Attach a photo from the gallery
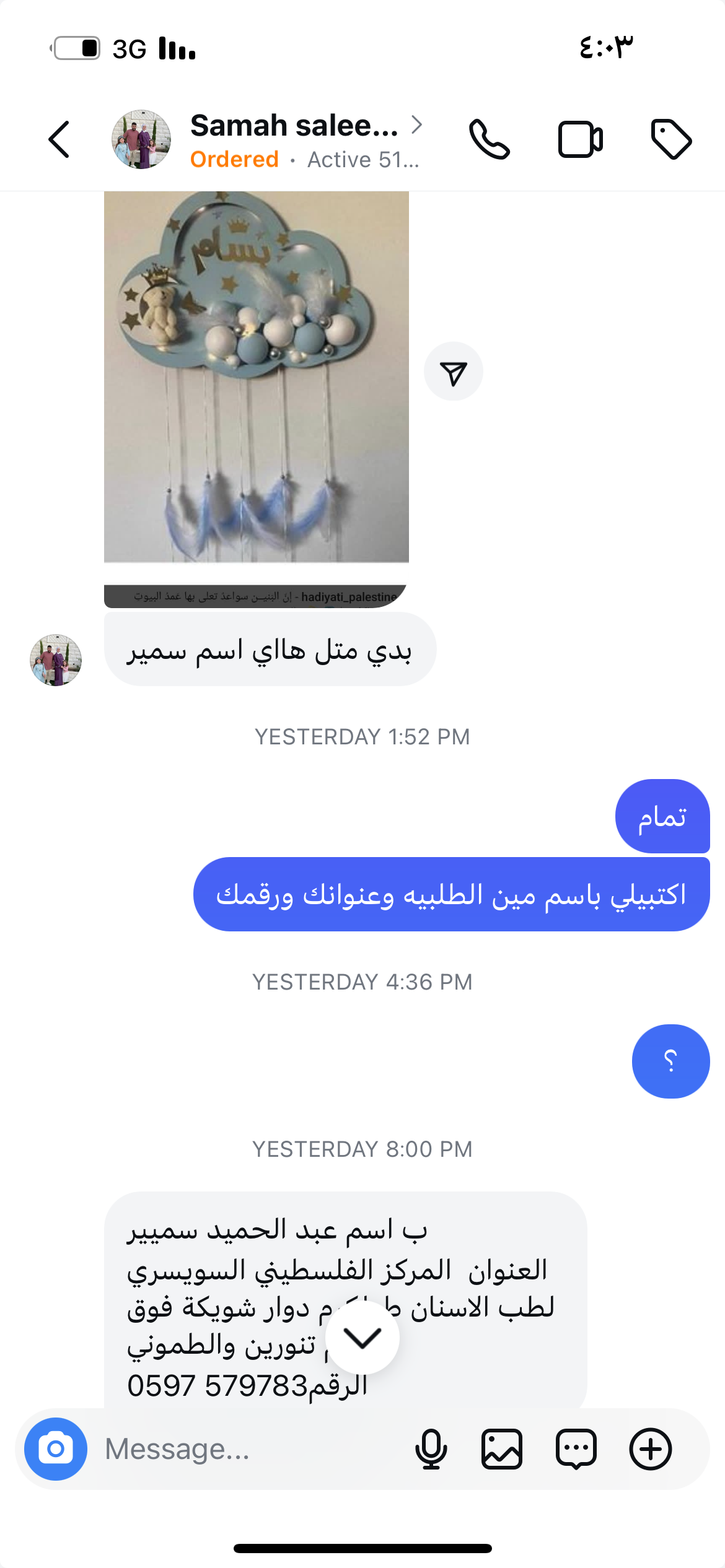Viewport: 725px width, 1568px height. 502,1449
